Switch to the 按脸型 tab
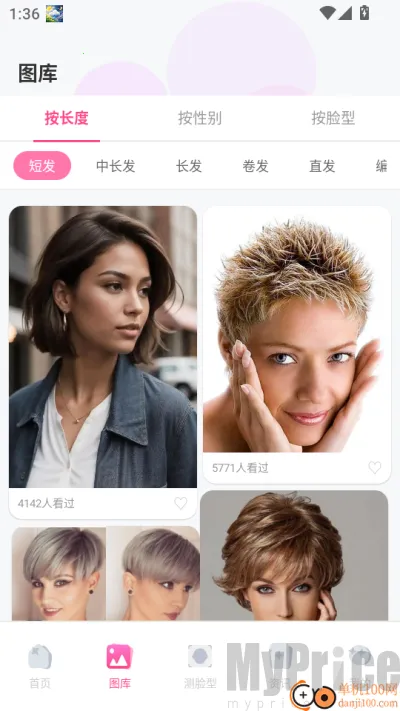The width and height of the screenshot is (400, 711). (x=333, y=118)
